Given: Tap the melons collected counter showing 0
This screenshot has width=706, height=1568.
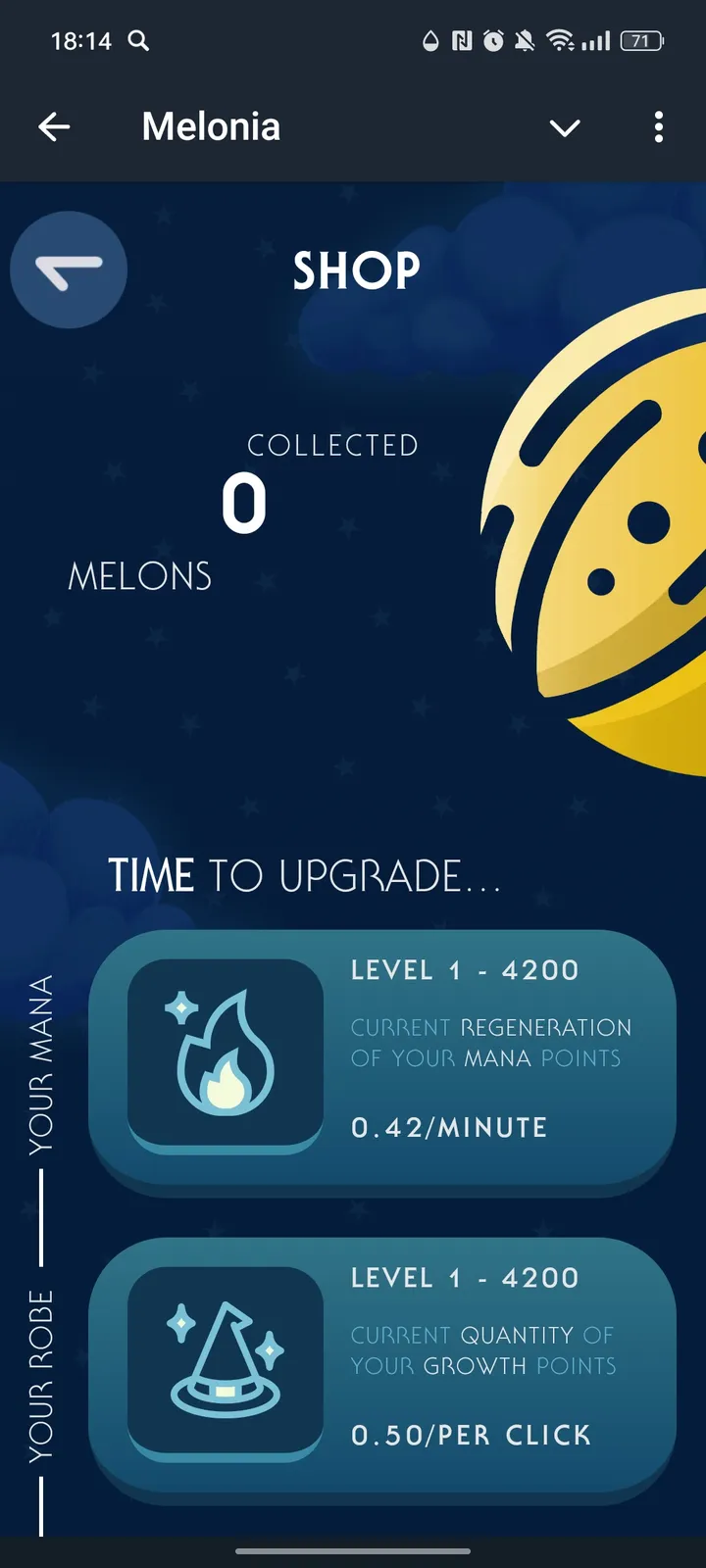Looking at the screenshot, I should coord(245,505).
